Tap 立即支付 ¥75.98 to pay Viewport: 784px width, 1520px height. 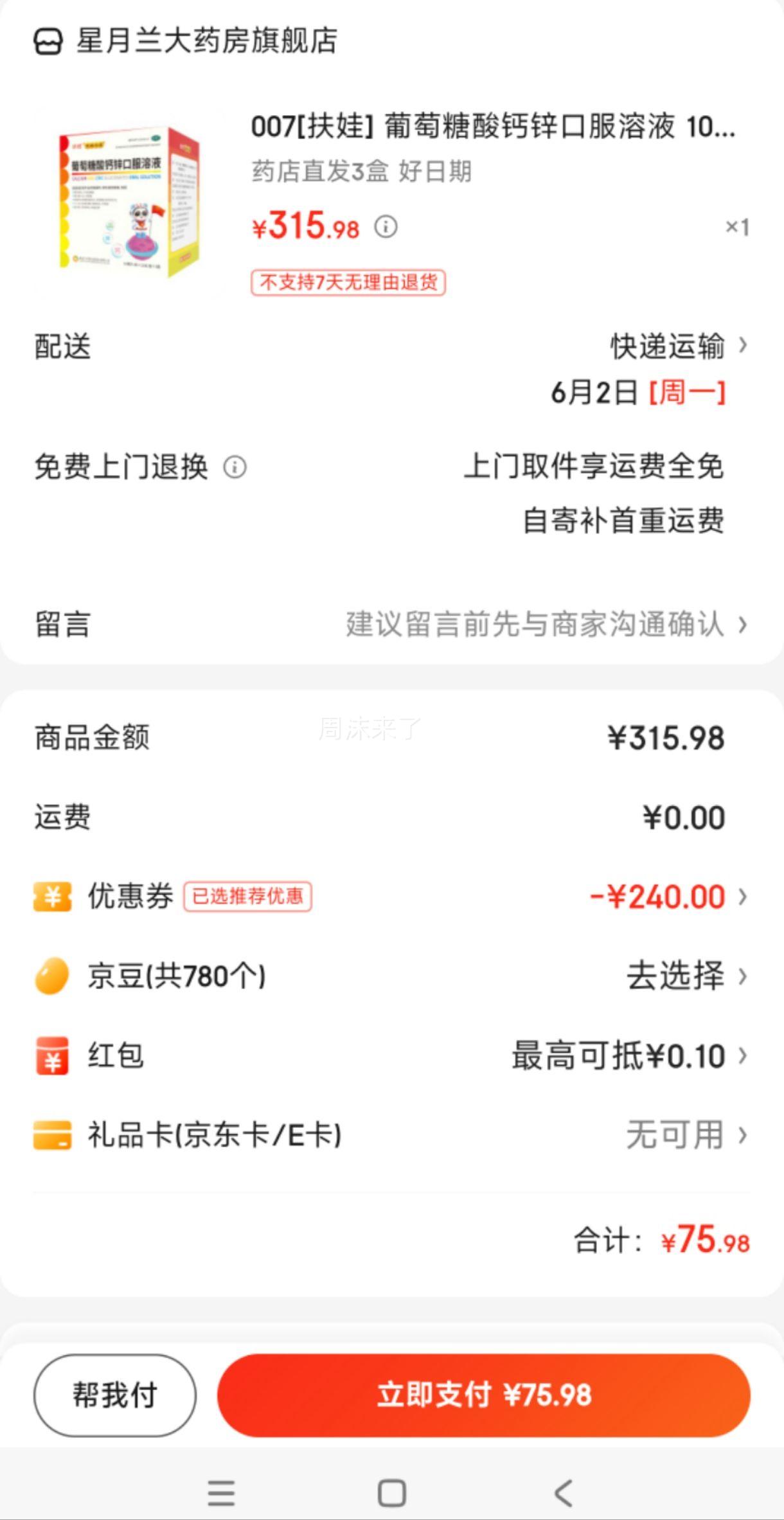[484, 1395]
